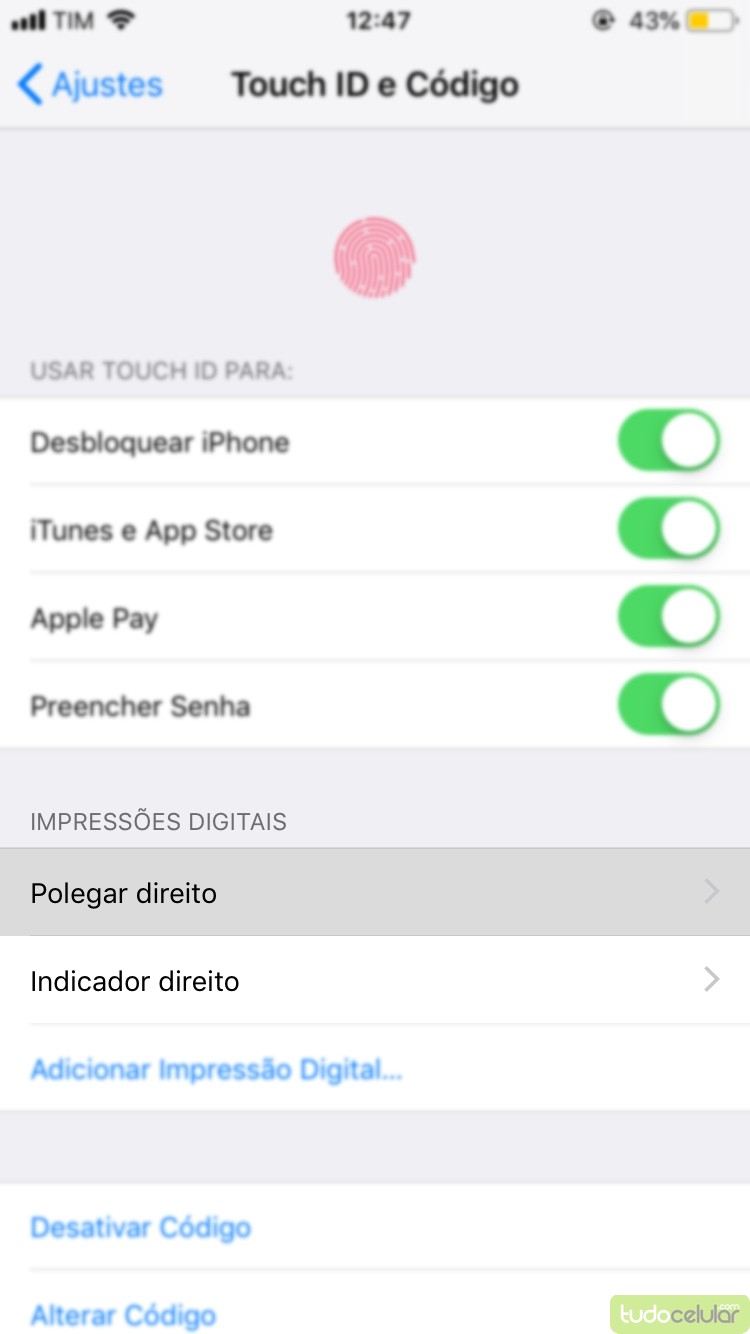Disable Touch ID for iTunes e App Store

[668, 529]
